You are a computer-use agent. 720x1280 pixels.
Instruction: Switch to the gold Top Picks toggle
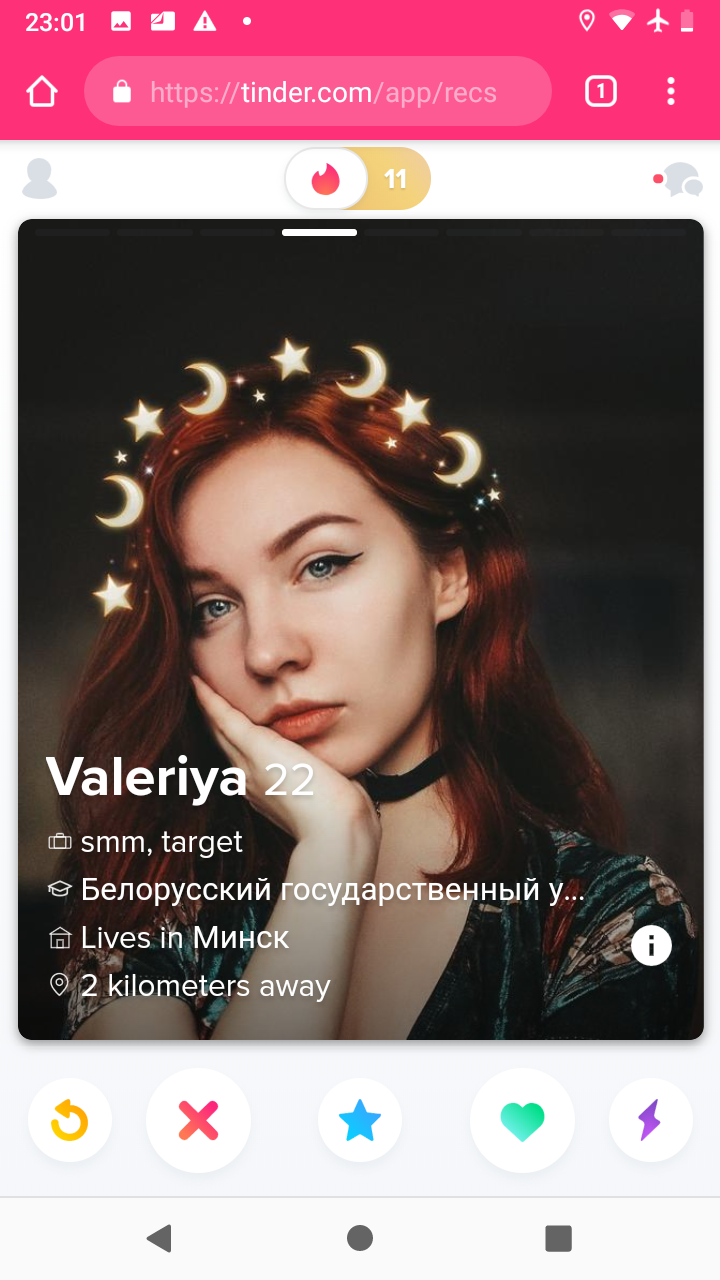397,179
